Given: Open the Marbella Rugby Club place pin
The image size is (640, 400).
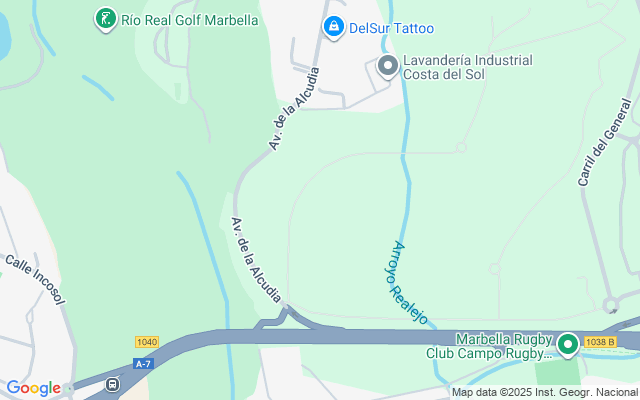Looking at the screenshot, I should (x=568, y=346).
